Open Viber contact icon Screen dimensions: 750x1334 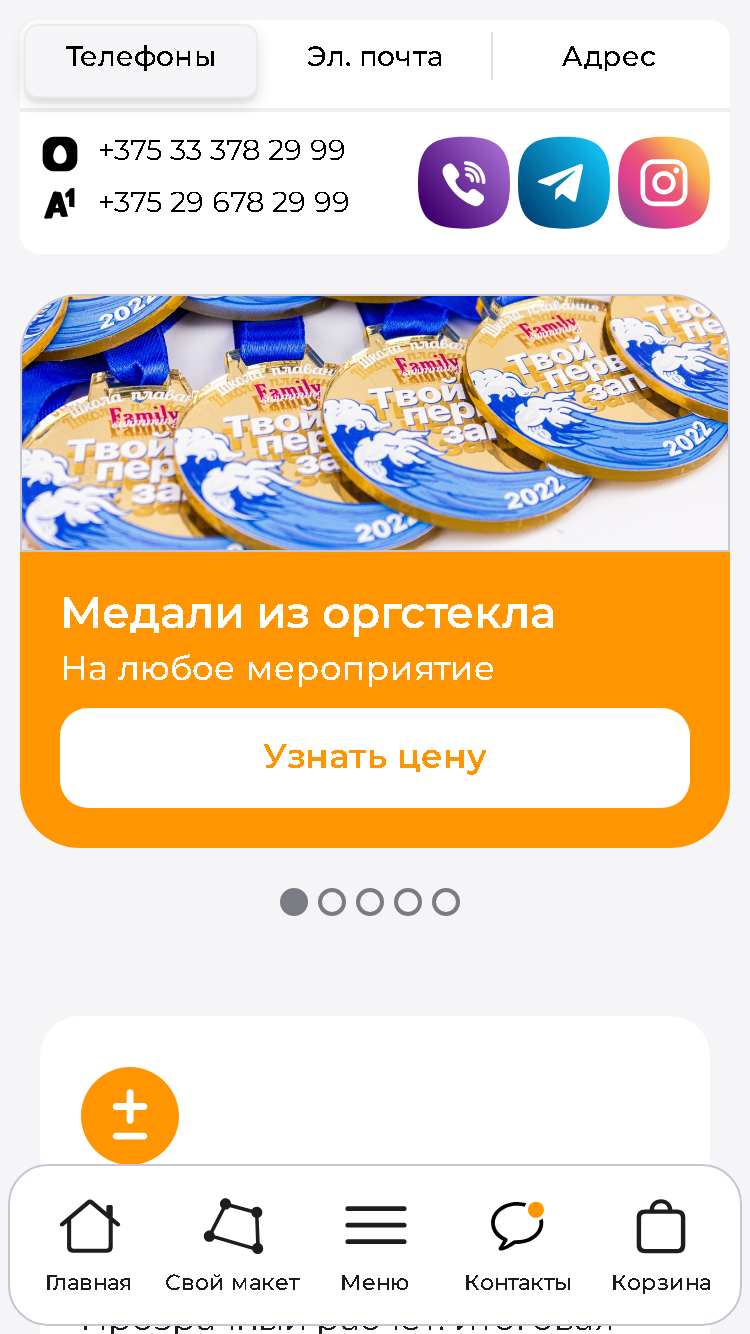463,183
